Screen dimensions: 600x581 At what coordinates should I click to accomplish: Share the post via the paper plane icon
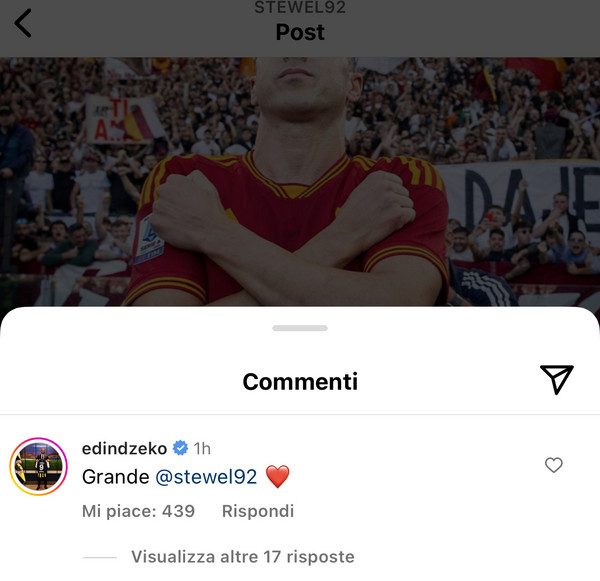coord(557,378)
